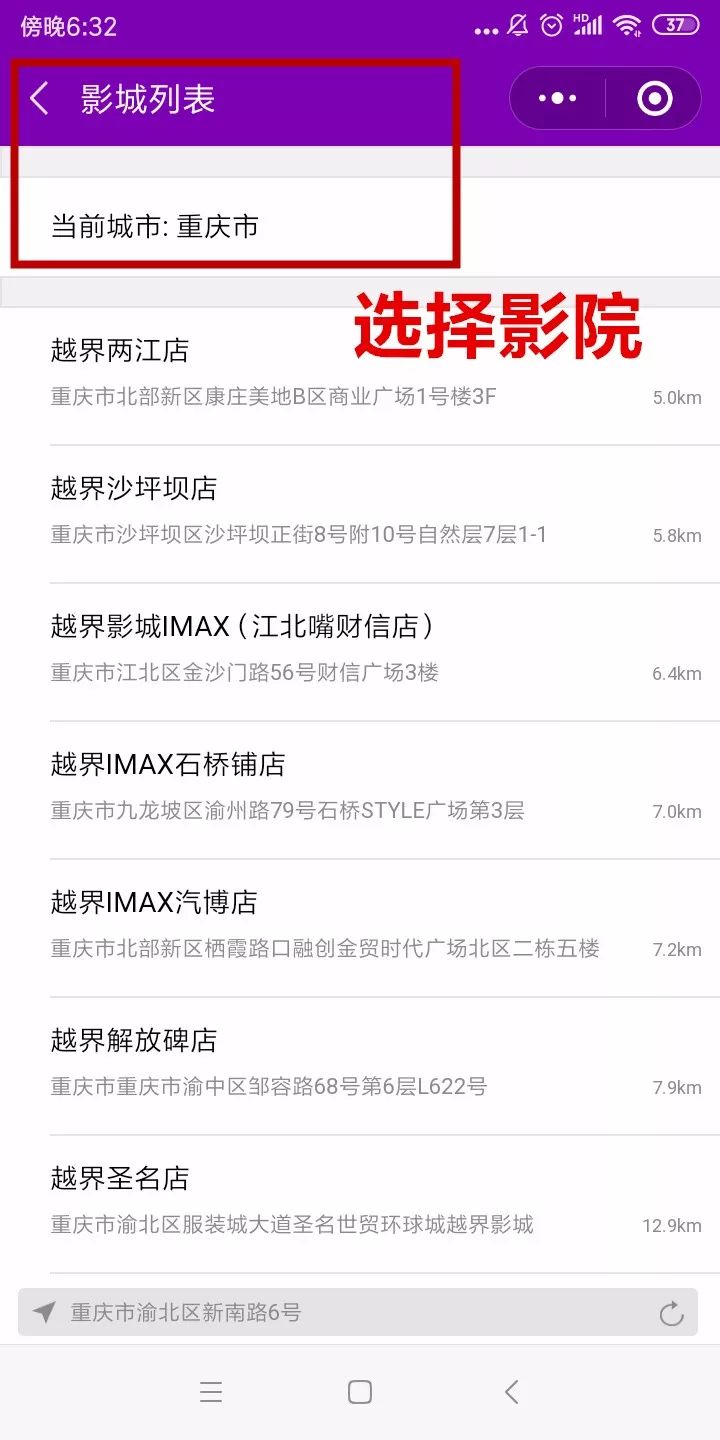Select the 越界两江店 cinema
This screenshot has width=720, height=1440.
pyautogui.click(x=360, y=372)
